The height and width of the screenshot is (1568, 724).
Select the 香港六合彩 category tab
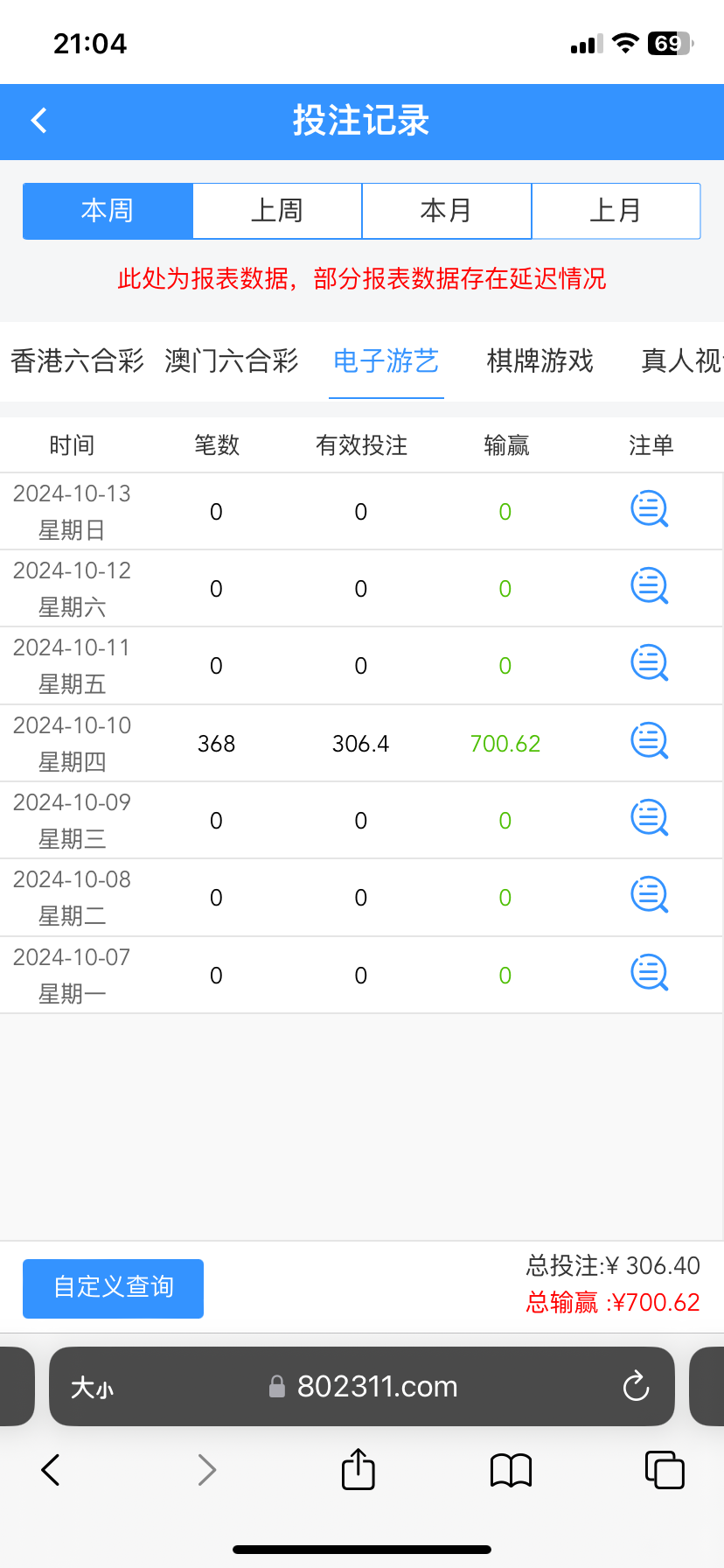[77, 360]
